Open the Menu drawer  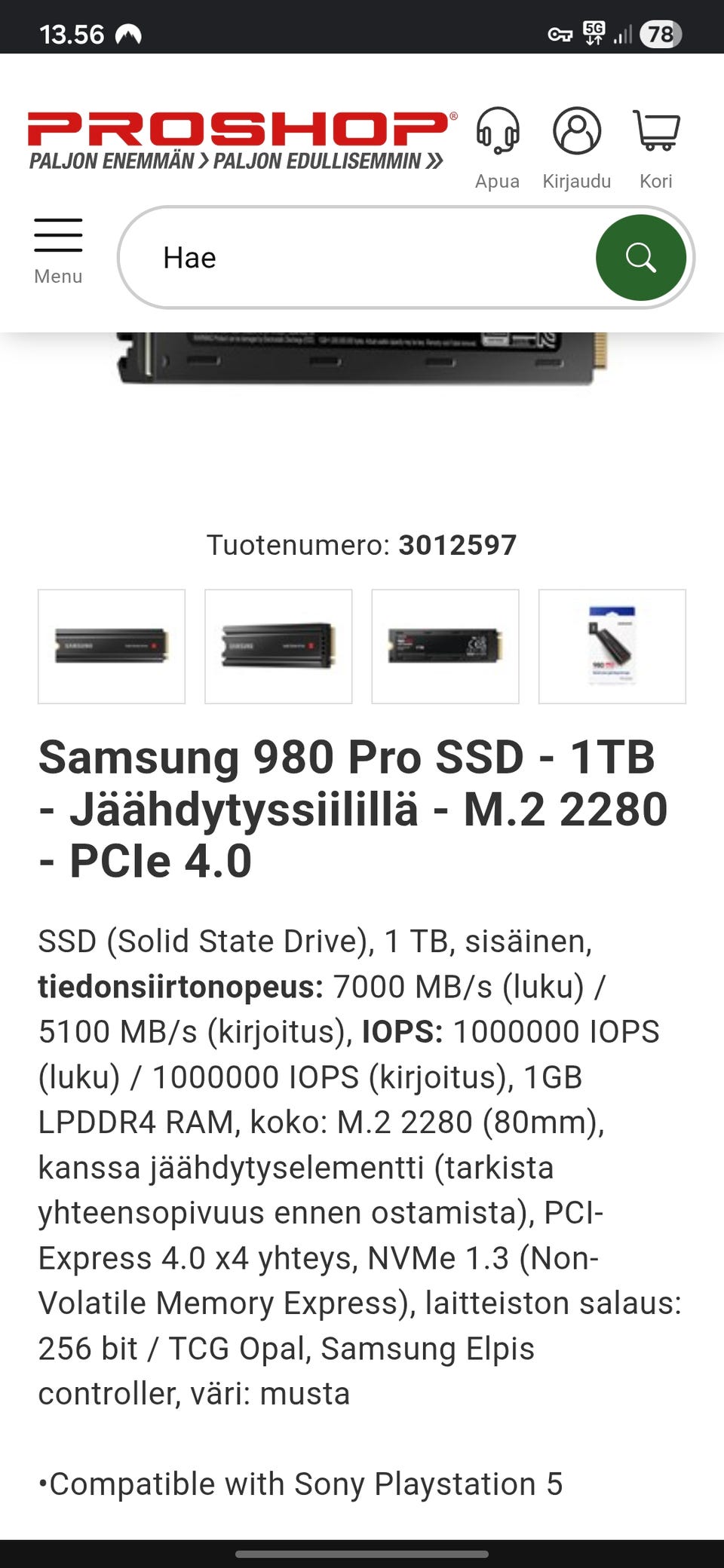[58, 250]
